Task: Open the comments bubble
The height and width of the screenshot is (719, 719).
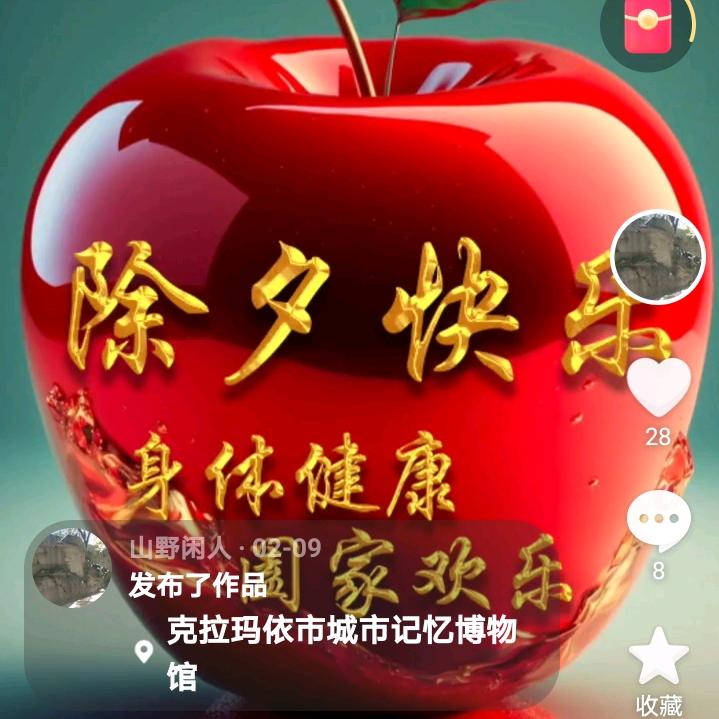Action: (658, 521)
